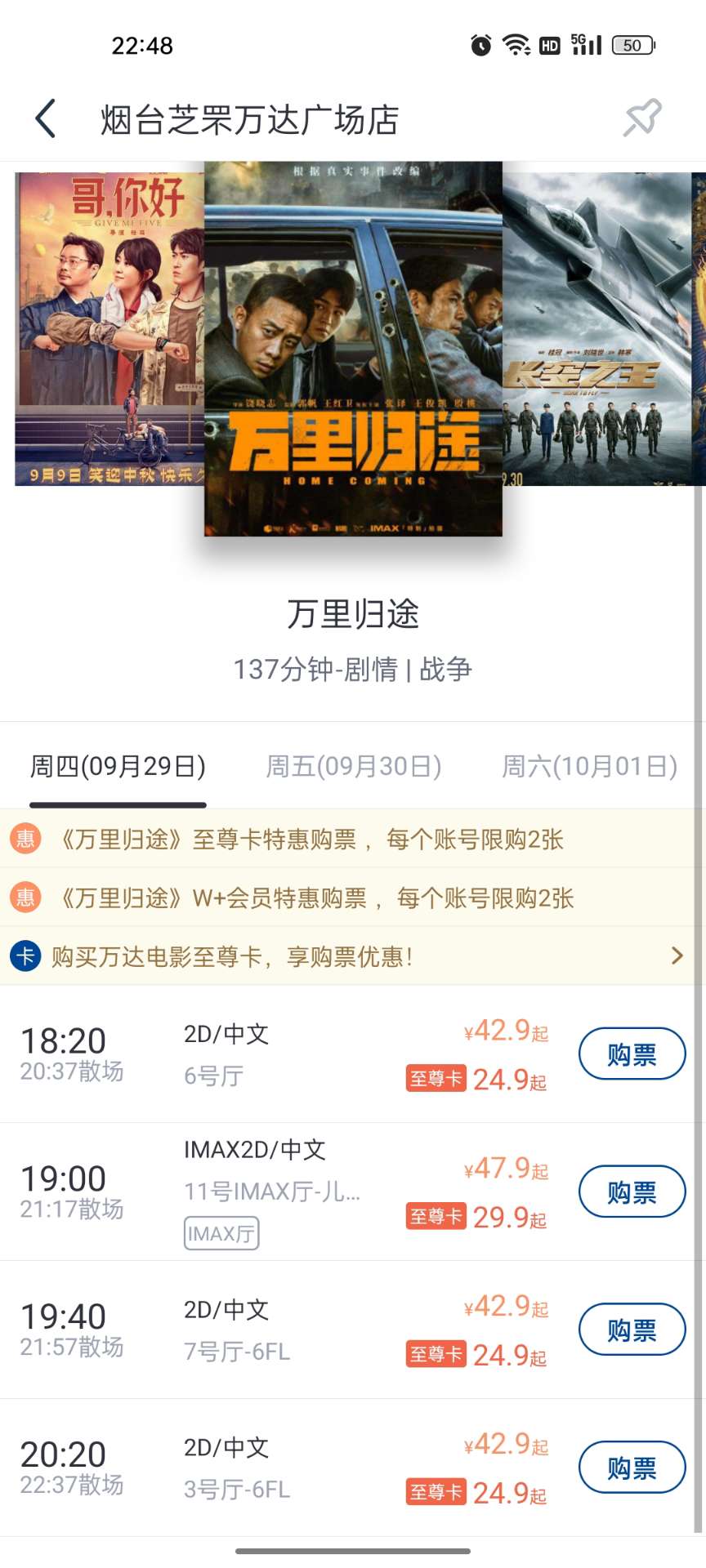
Task: Purchase tickets for the 19:40 session
Action: [632, 1330]
